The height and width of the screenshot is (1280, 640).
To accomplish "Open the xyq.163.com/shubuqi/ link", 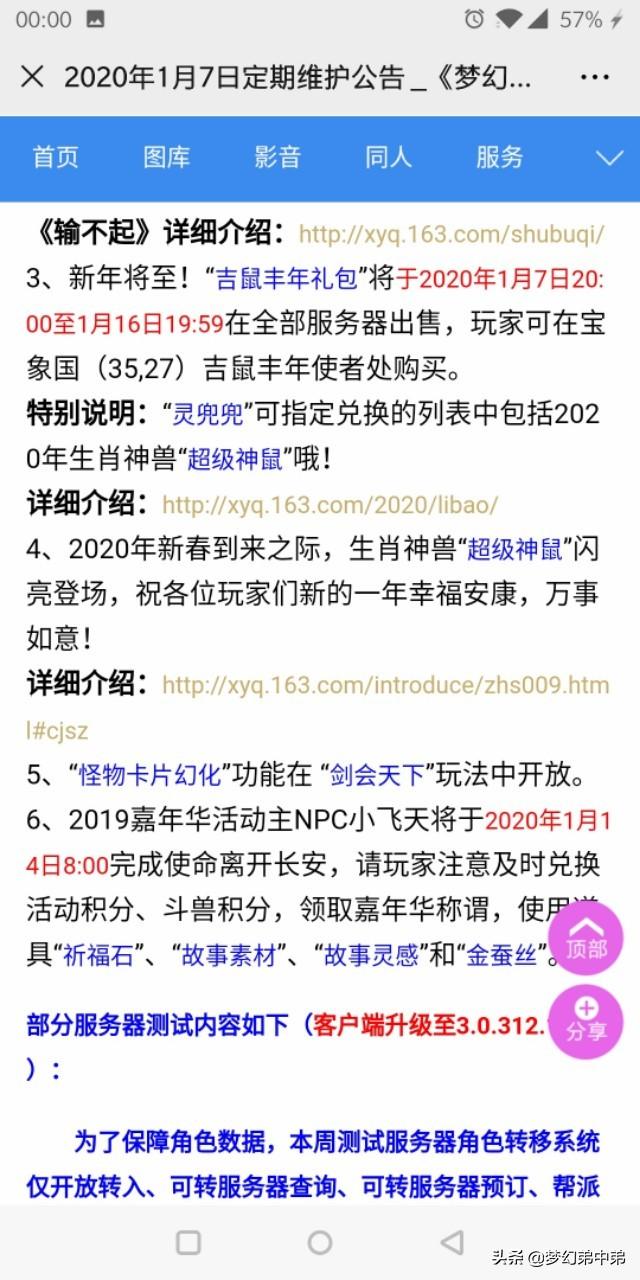I will [452, 234].
